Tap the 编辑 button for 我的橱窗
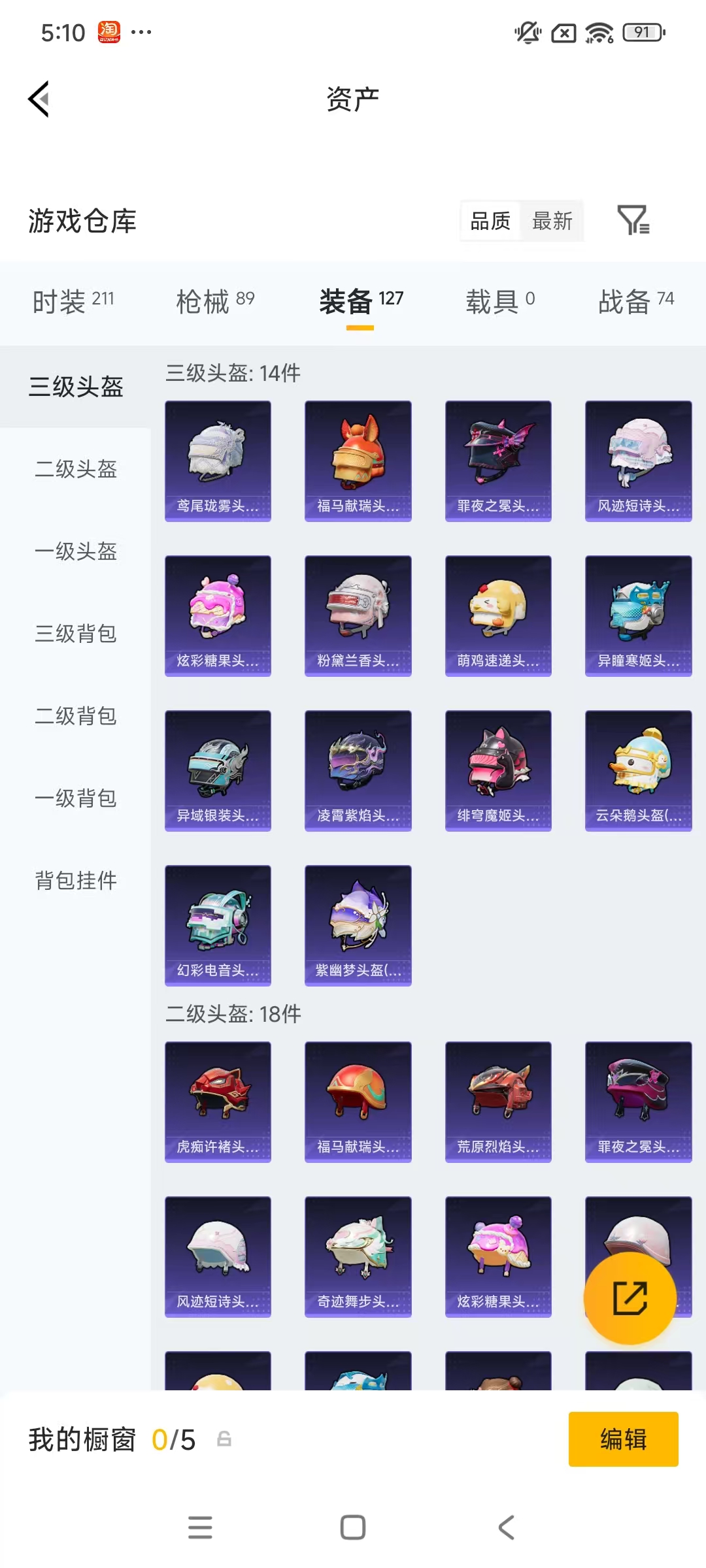Screen dimensions: 706x1568 [x=623, y=1439]
